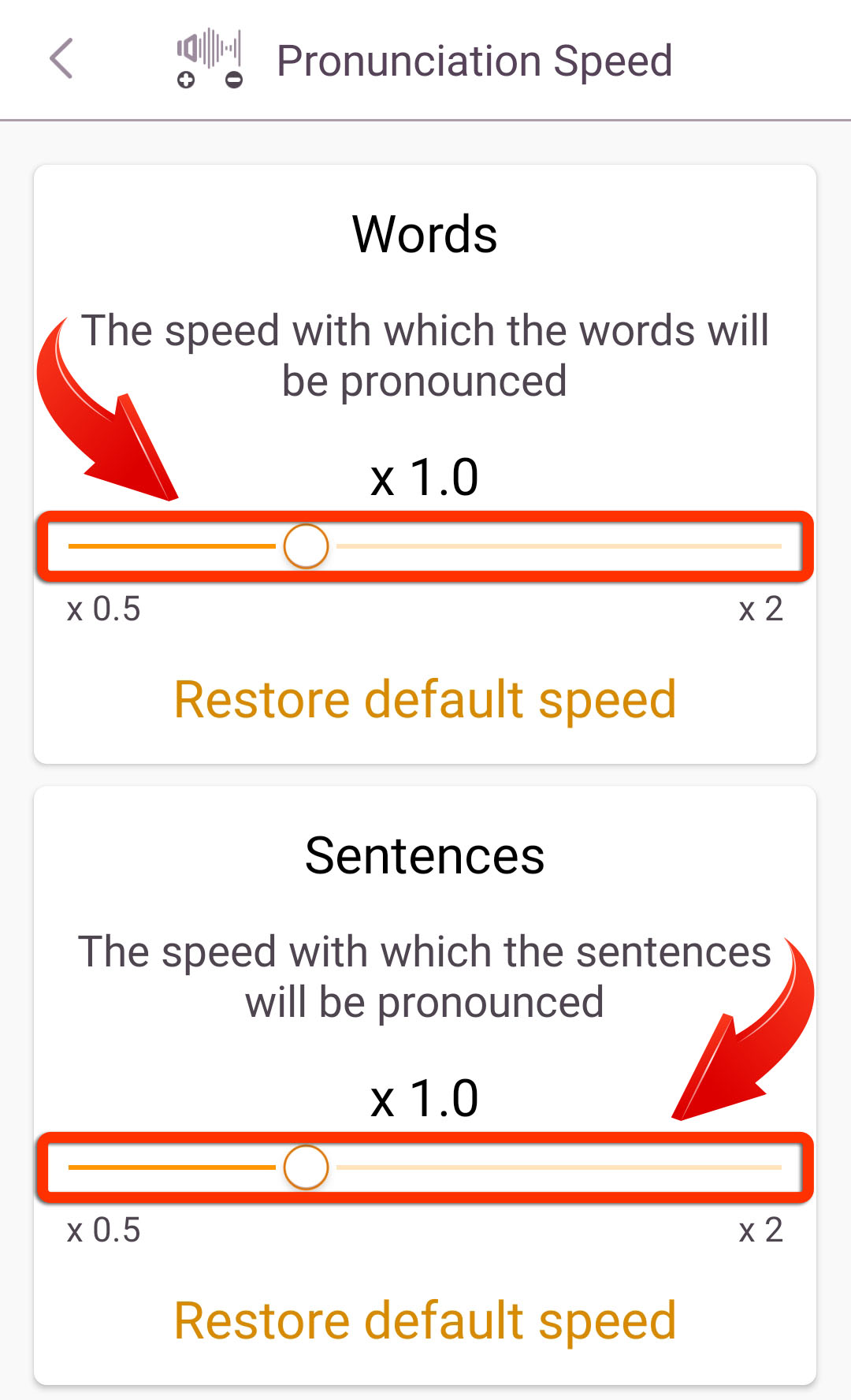Screen dimensions: 851x1400
Task: Tap the Sentences speed slider track
Action: coord(425,1167)
